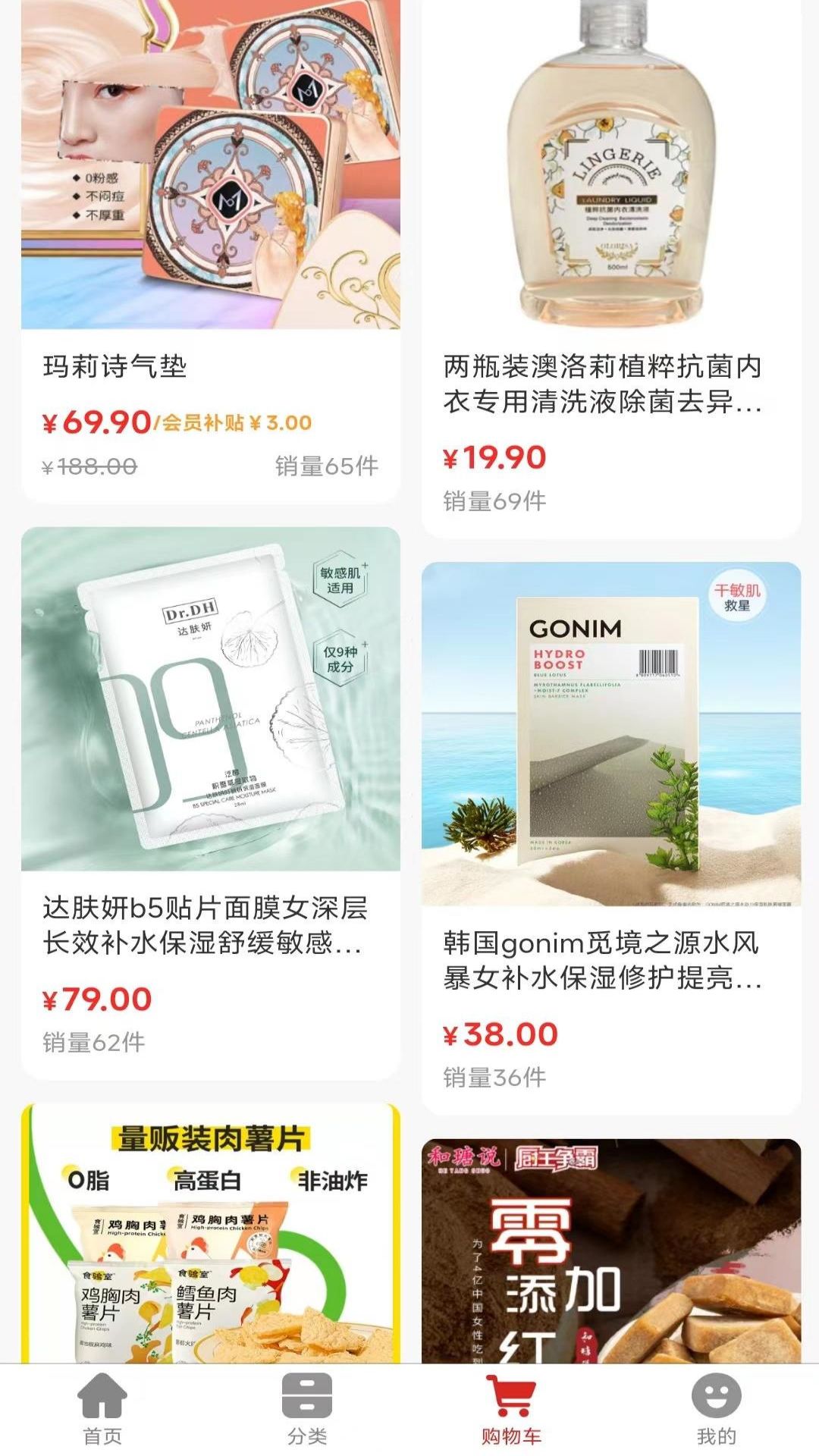
Task: Click the ¥19.90 price on laundry liquid
Action: [494, 455]
